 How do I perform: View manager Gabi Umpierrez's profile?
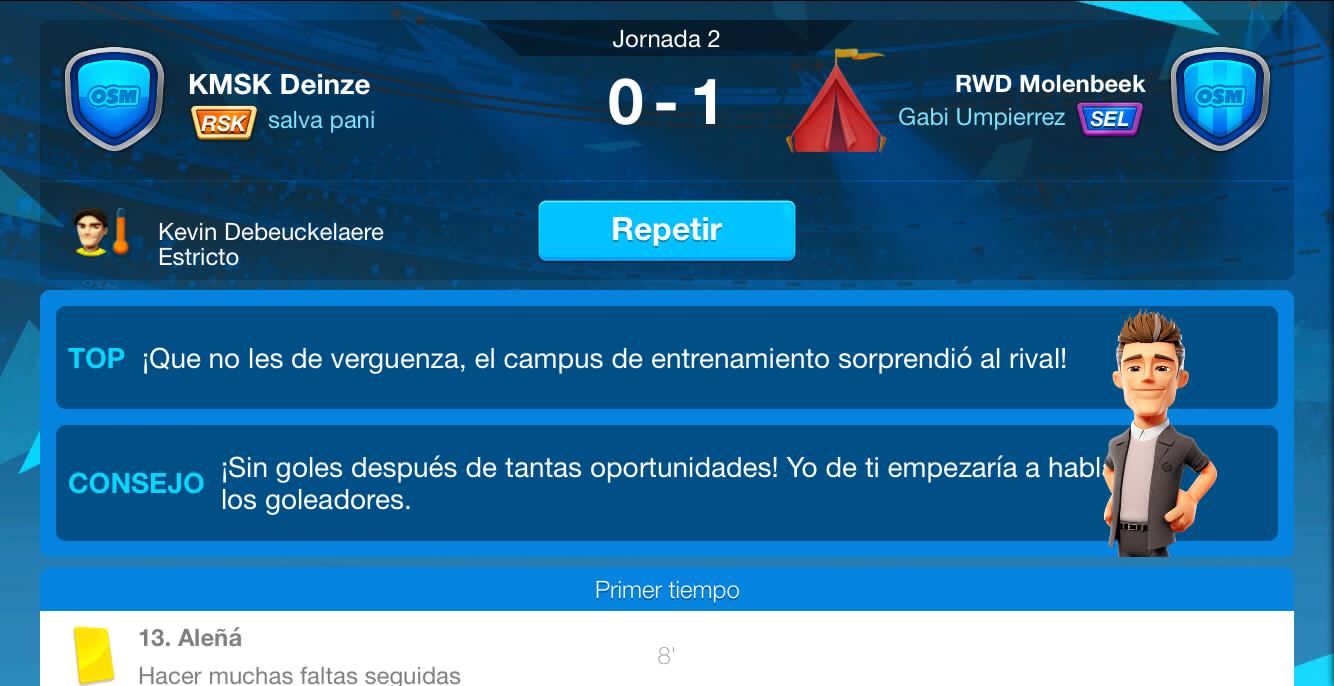tap(981, 118)
